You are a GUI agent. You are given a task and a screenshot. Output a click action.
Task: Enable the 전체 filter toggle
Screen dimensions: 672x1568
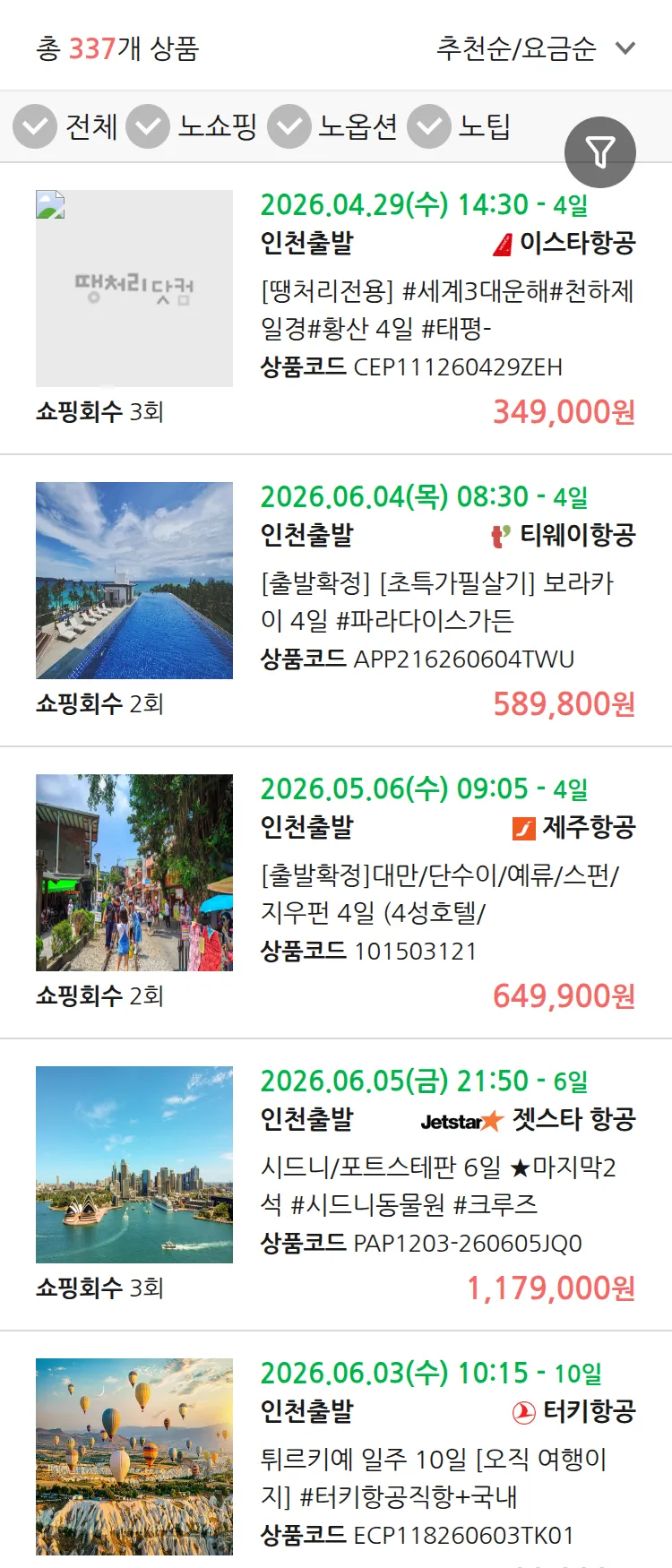[x=34, y=126]
